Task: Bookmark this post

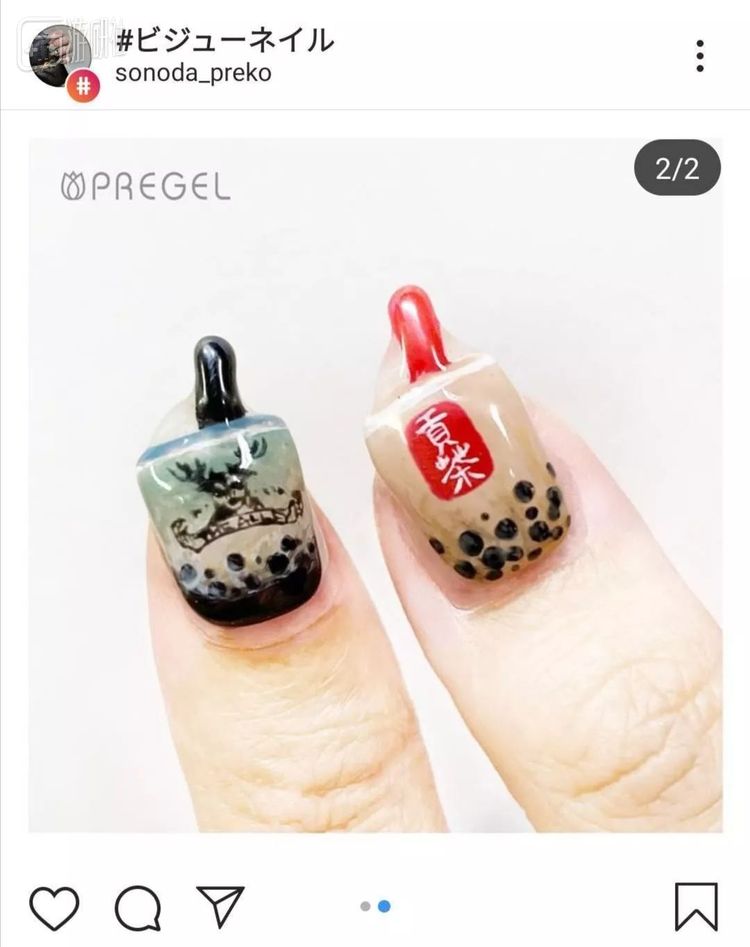Action: click(x=696, y=906)
